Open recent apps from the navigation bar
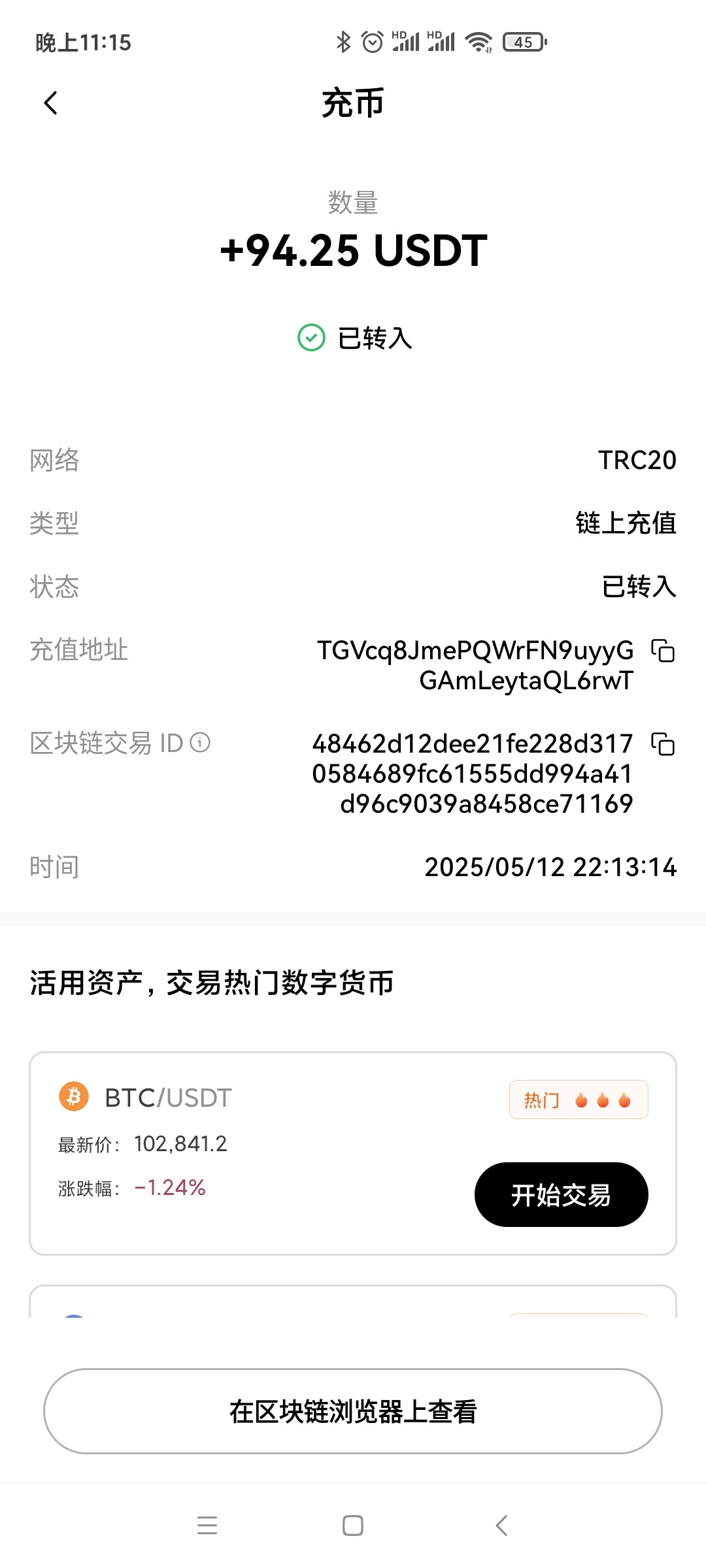Image resolution: width=706 pixels, height=1568 pixels. 207,1525
